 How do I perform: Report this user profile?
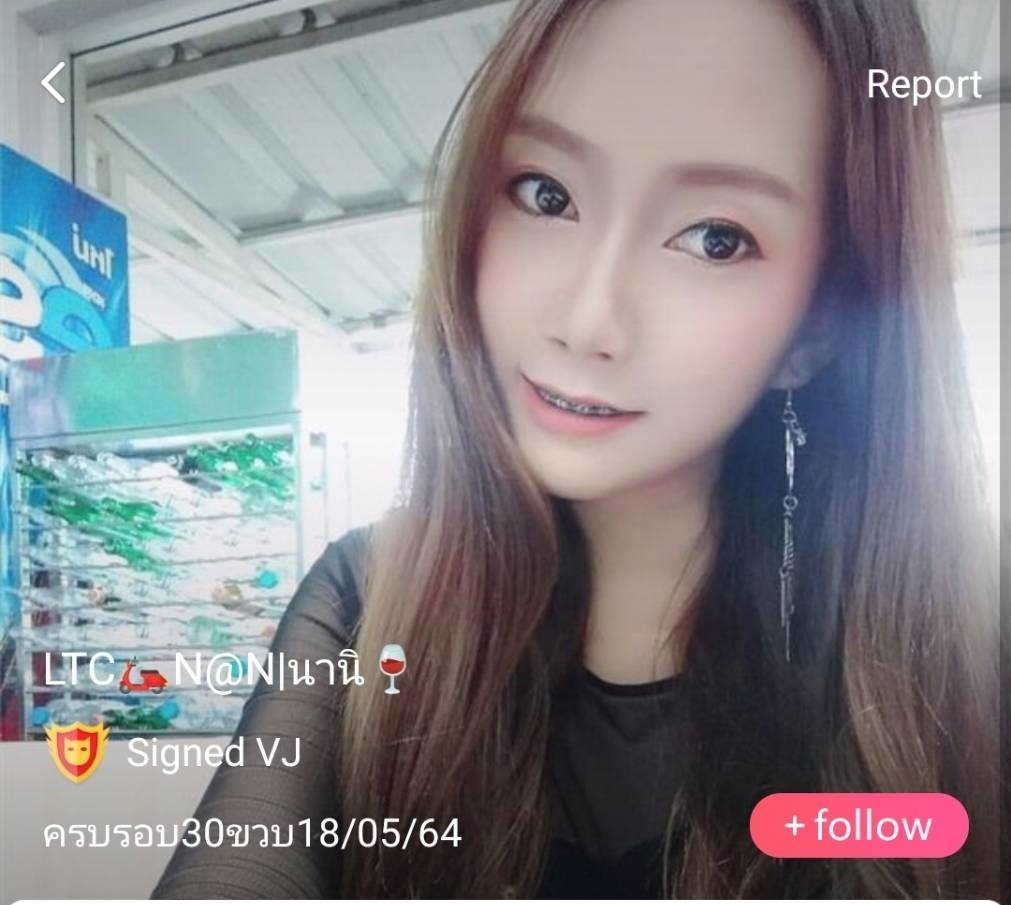(923, 85)
